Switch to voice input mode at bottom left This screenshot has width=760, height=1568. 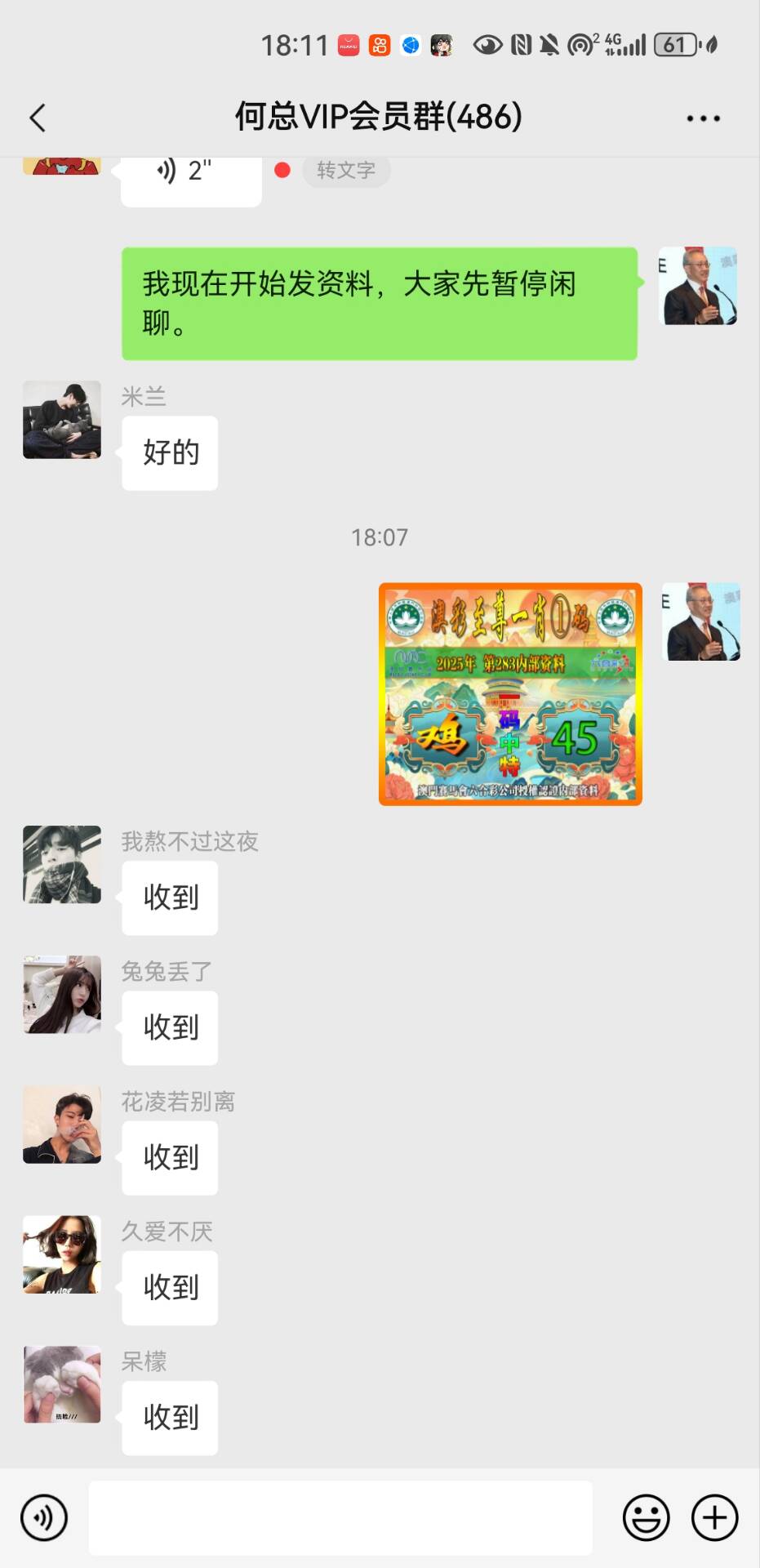tap(43, 1517)
